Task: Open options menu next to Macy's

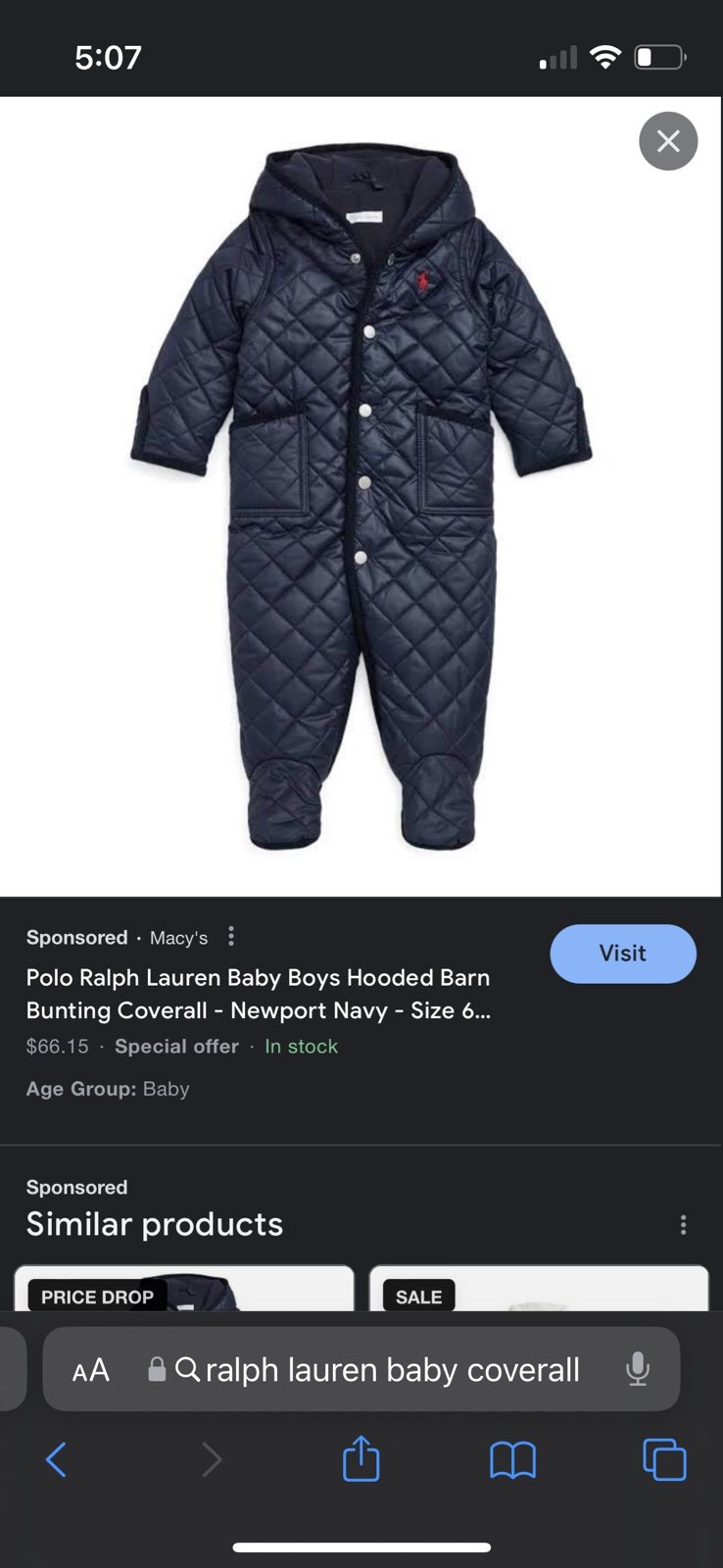Action: (231, 936)
